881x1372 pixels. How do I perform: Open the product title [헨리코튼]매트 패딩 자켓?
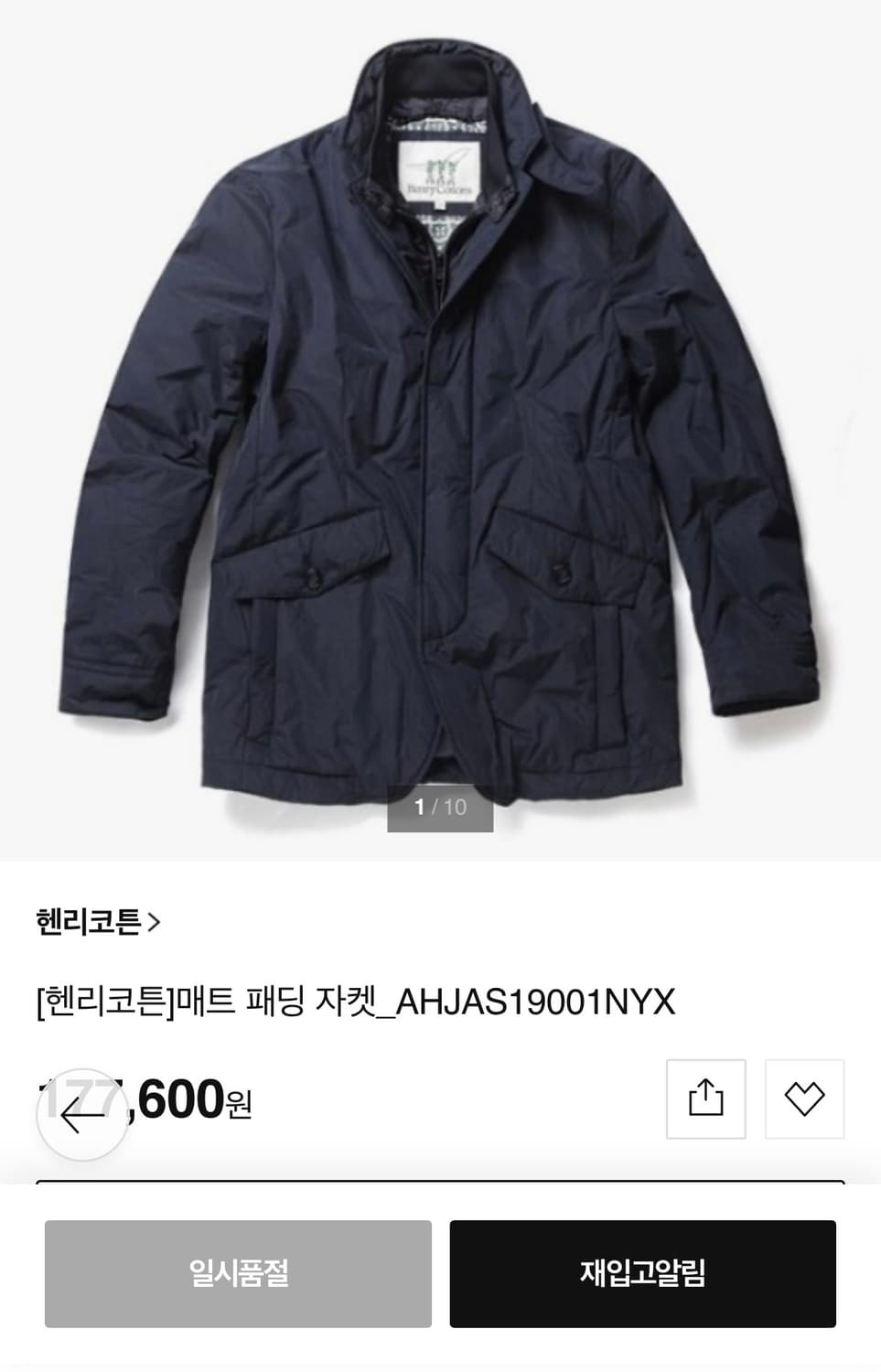(x=356, y=1002)
